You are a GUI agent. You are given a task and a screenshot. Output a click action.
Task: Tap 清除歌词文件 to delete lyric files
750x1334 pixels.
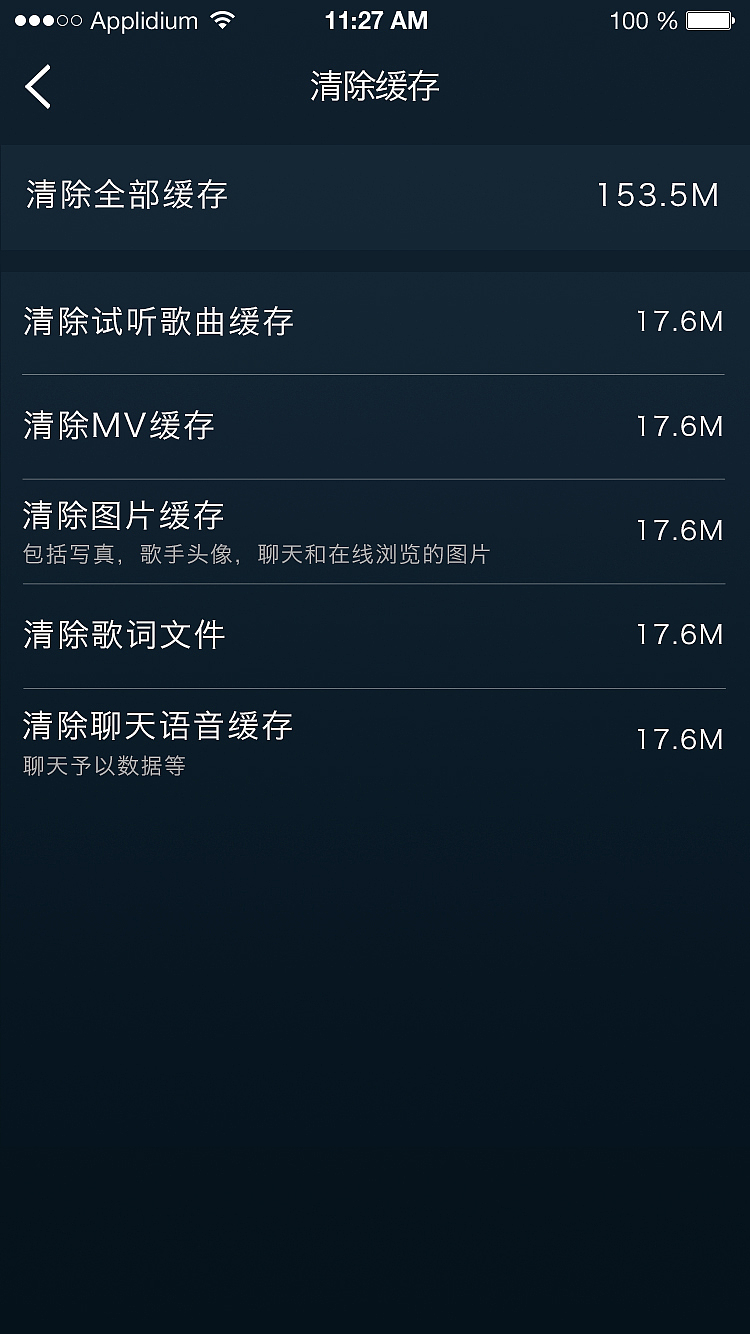click(x=374, y=635)
